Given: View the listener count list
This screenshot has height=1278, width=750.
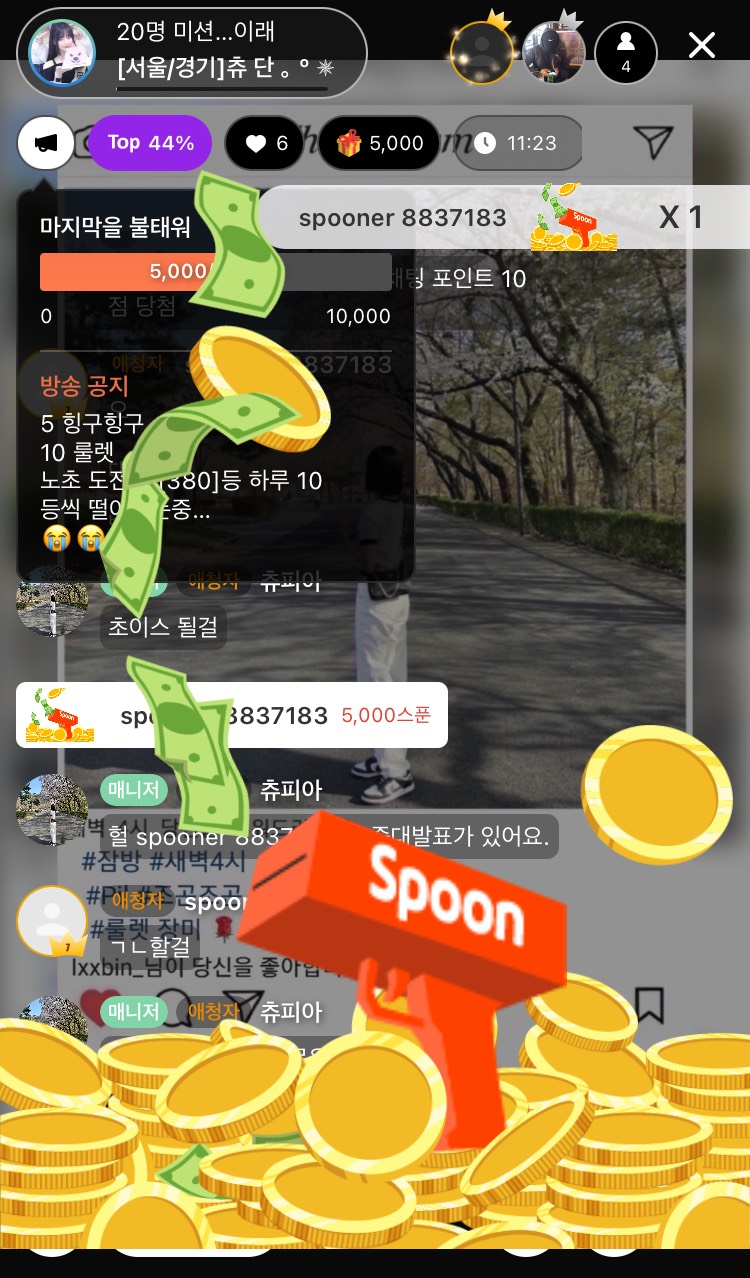Looking at the screenshot, I should [x=626, y=52].
